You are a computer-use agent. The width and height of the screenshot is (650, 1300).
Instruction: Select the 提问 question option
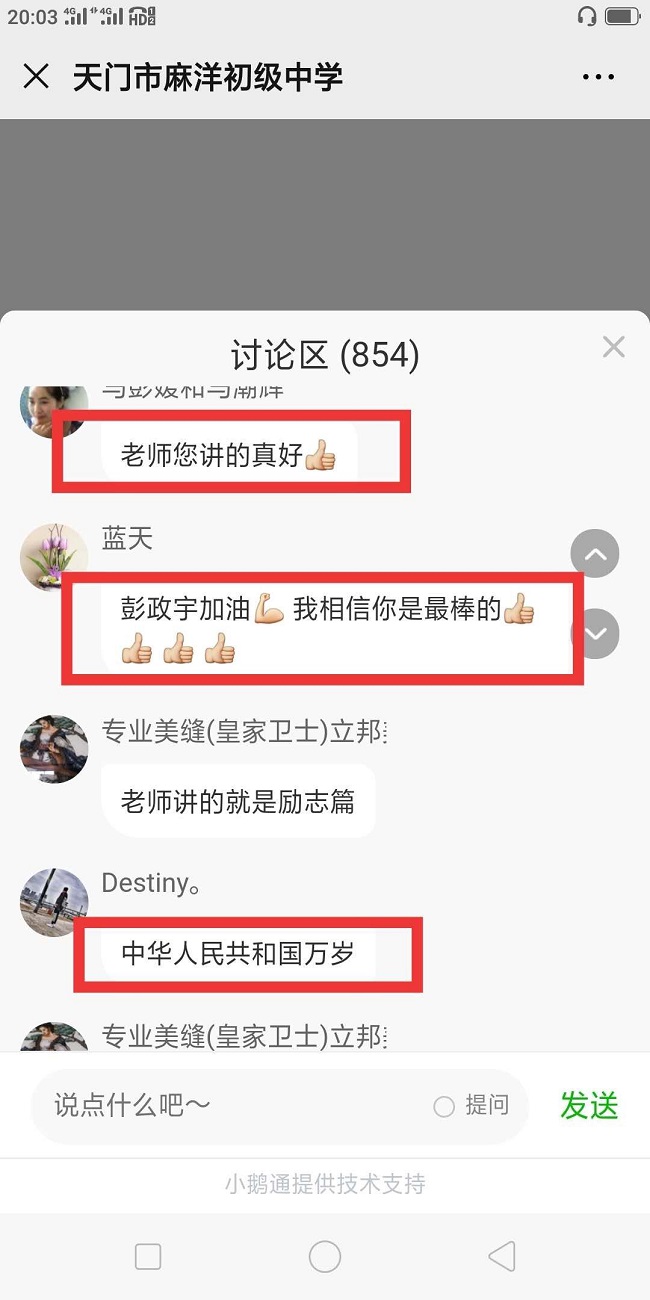point(472,1105)
